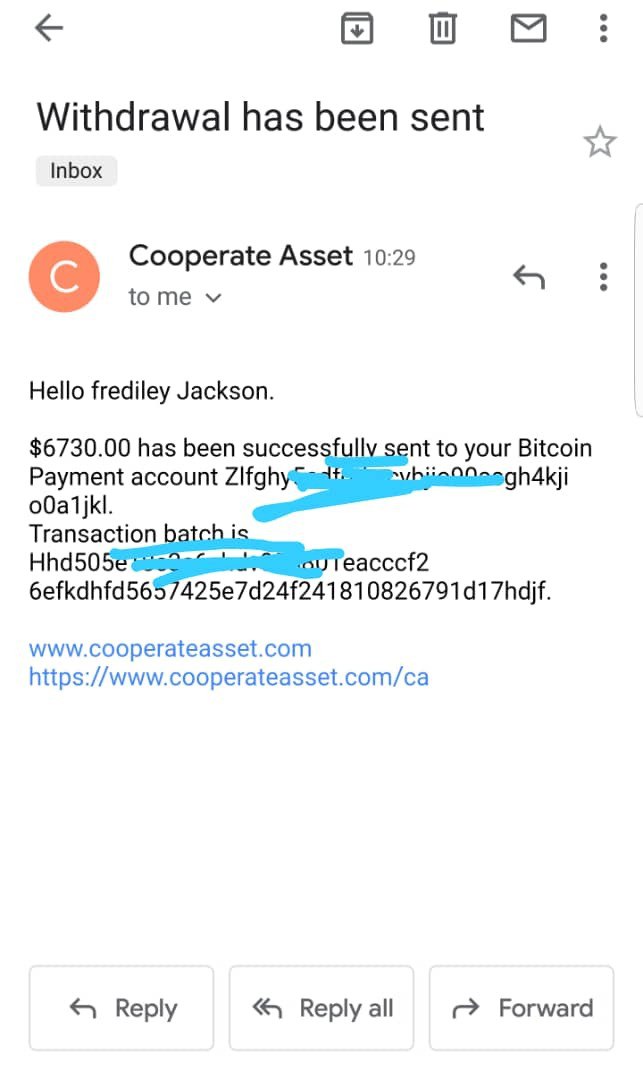Tap the Inbox label chip
Screen dimensions: 643x1080
tap(77, 171)
